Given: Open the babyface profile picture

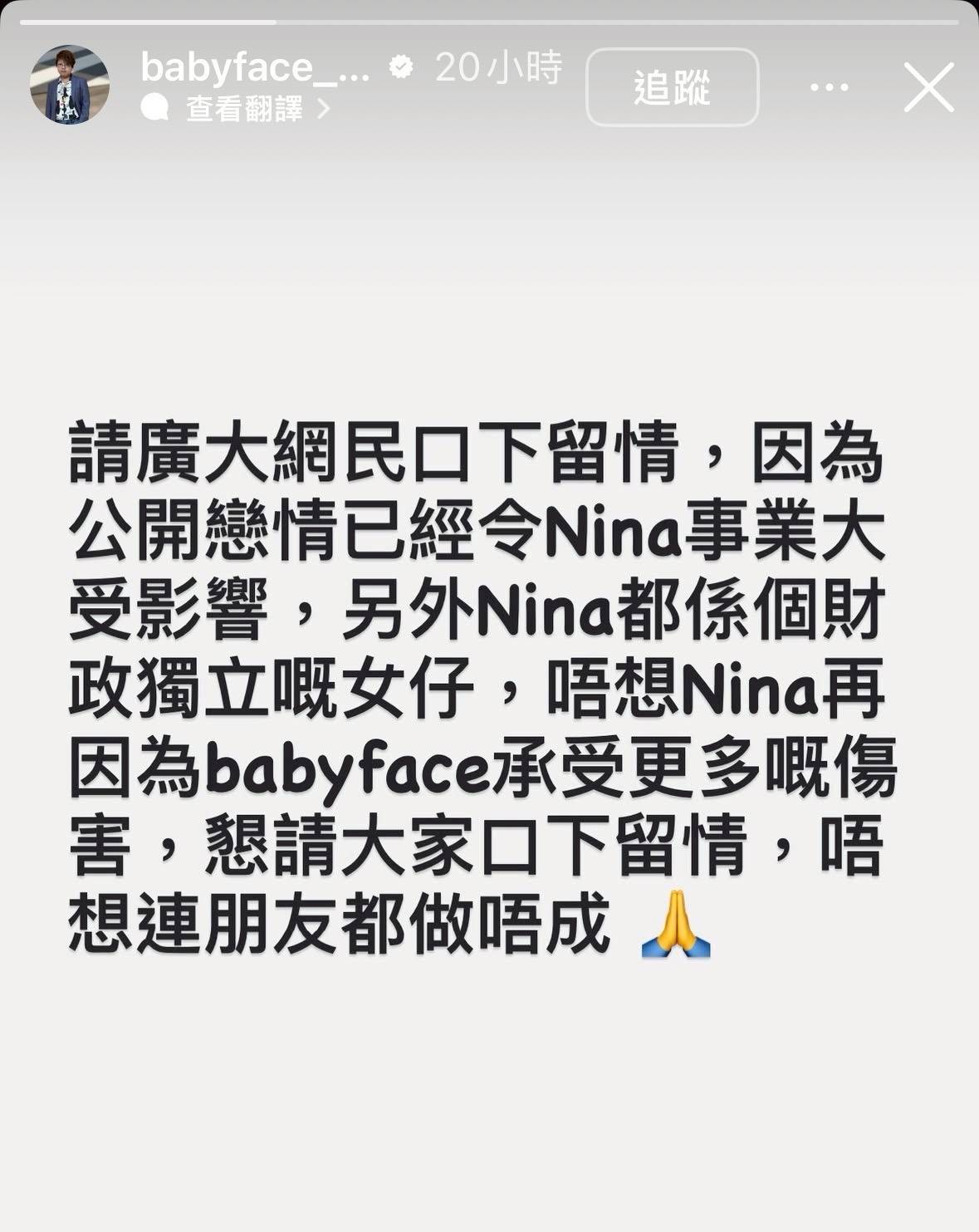Looking at the screenshot, I should point(70,85).
